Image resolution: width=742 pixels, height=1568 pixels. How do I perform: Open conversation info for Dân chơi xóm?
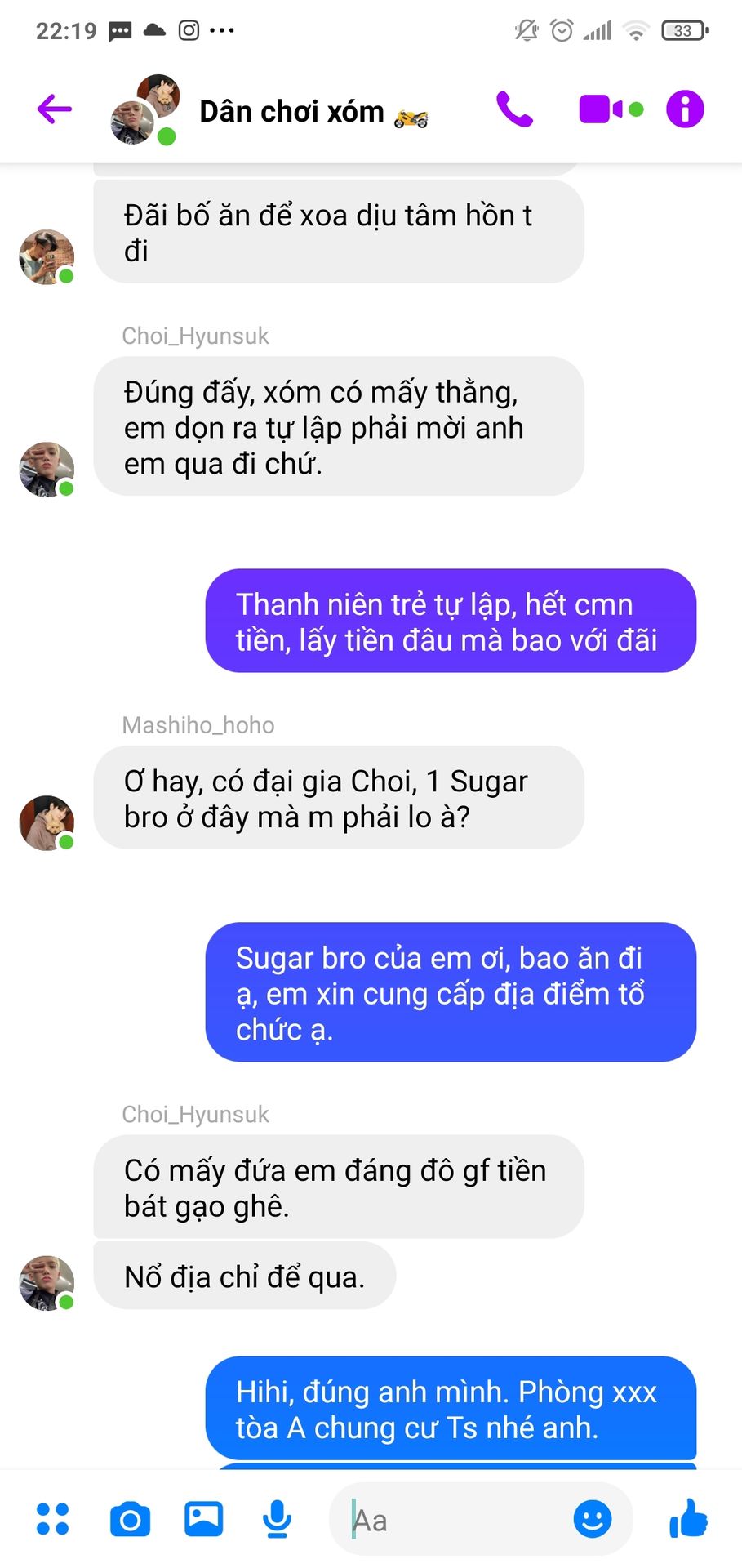pyautogui.click(x=685, y=109)
